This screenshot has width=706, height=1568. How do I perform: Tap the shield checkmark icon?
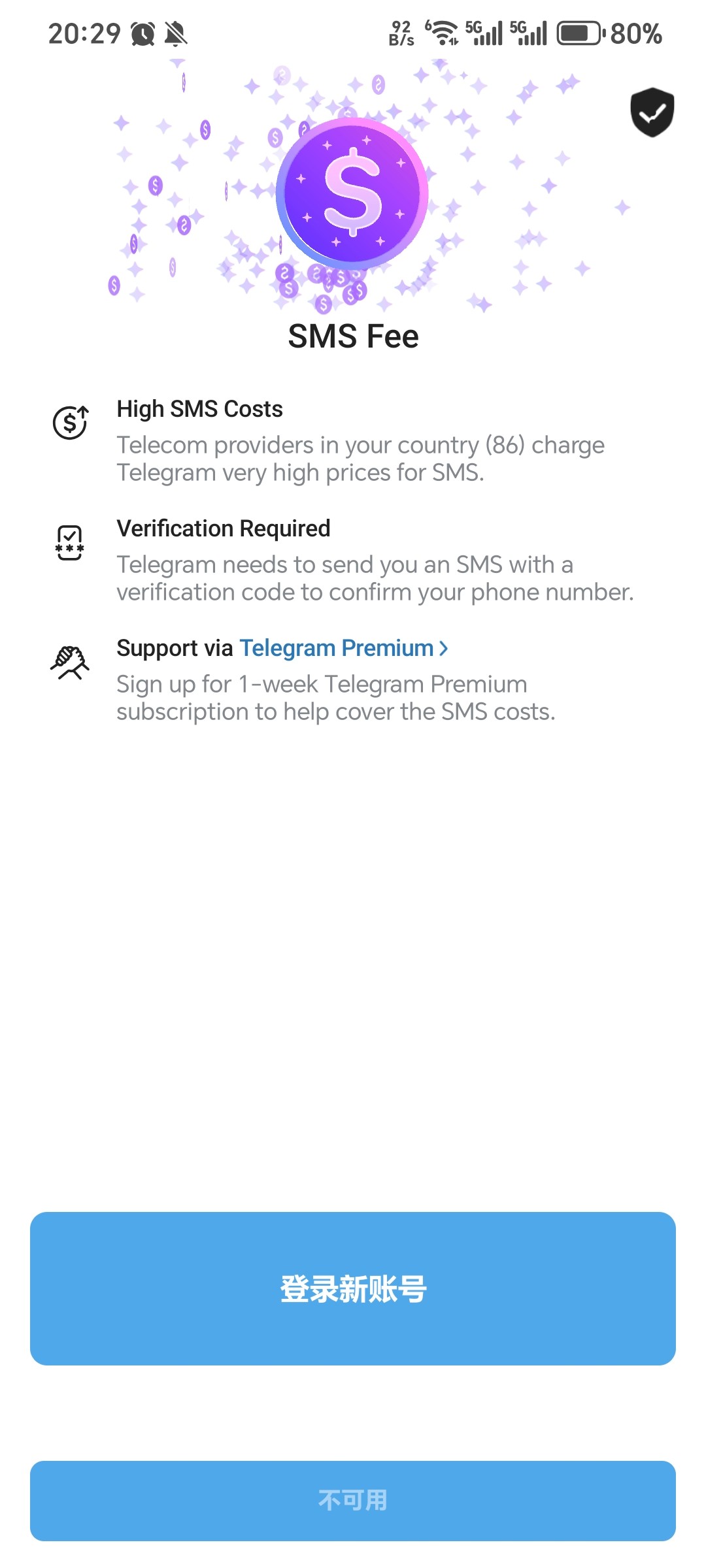(x=652, y=112)
